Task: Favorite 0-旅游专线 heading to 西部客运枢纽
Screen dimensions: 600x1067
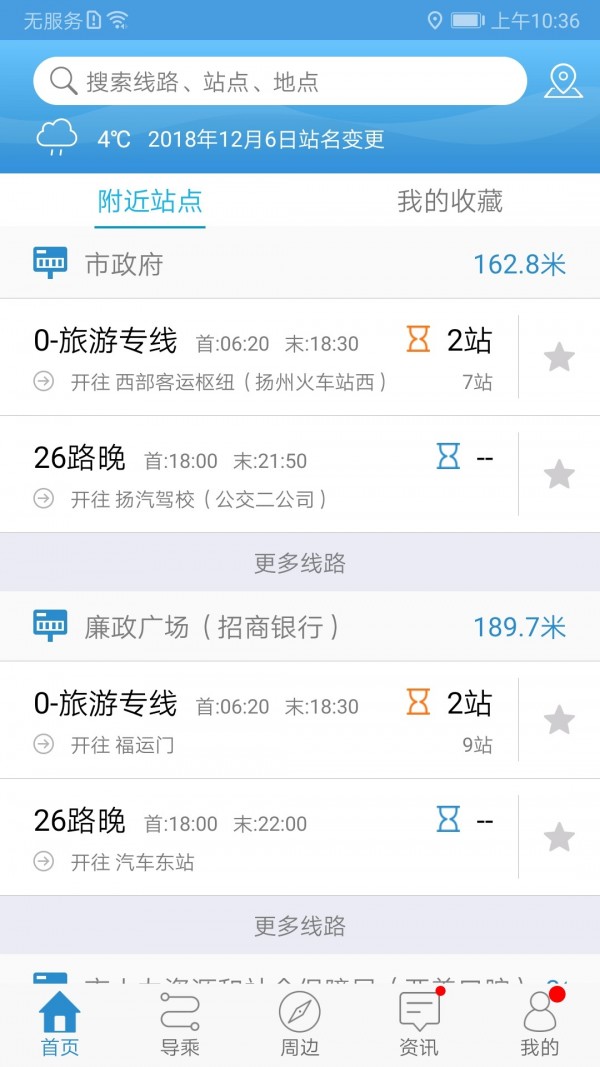Action: [559, 357]
